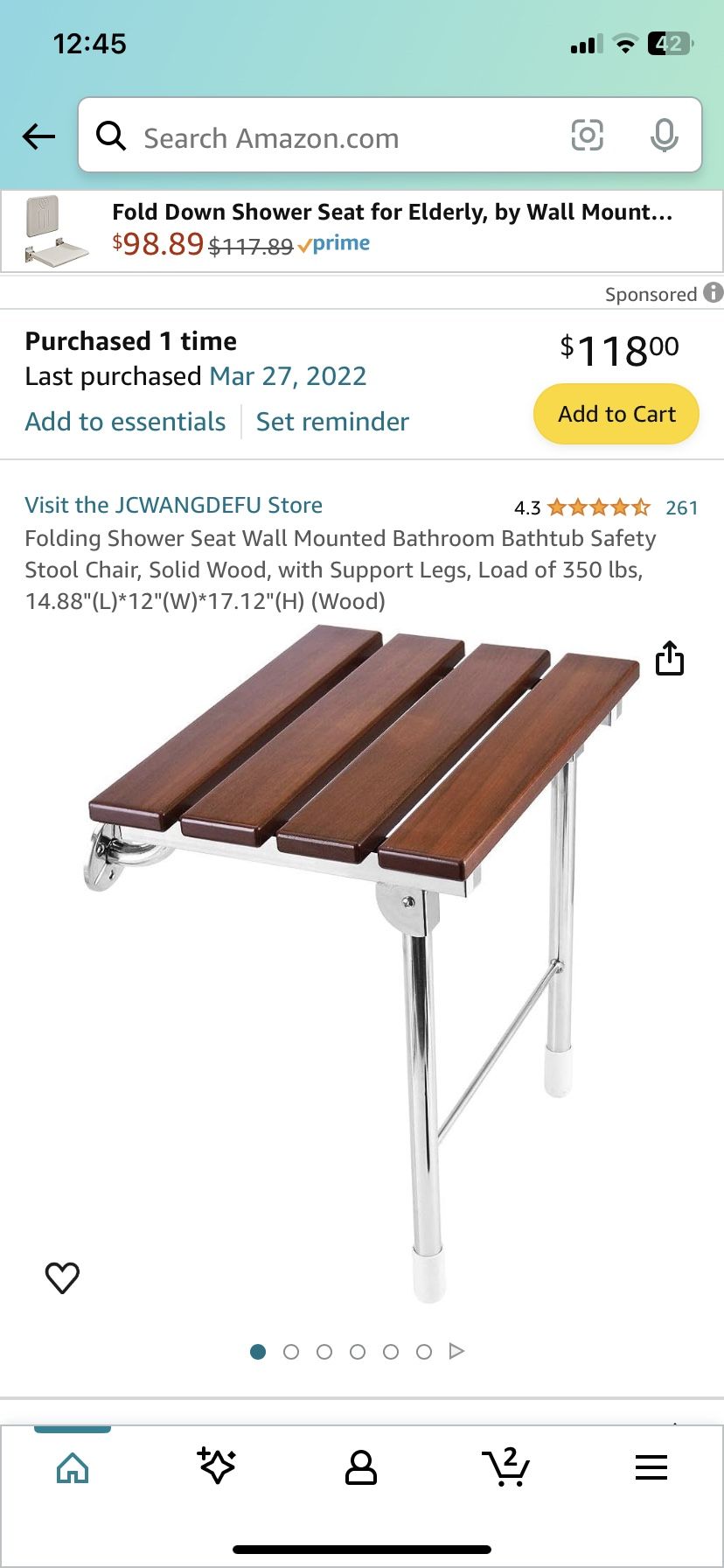
Task: Open the Sponsored info icon
Action: [713, 293]
